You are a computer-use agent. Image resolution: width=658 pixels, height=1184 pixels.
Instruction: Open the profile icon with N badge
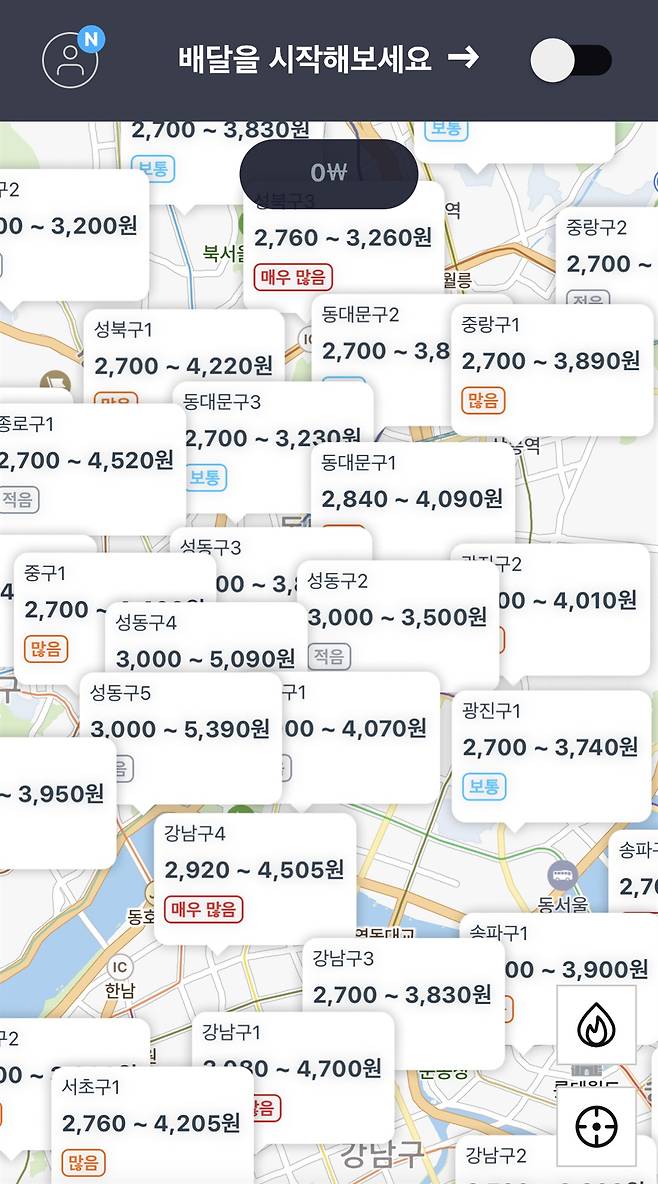(70, 59)
